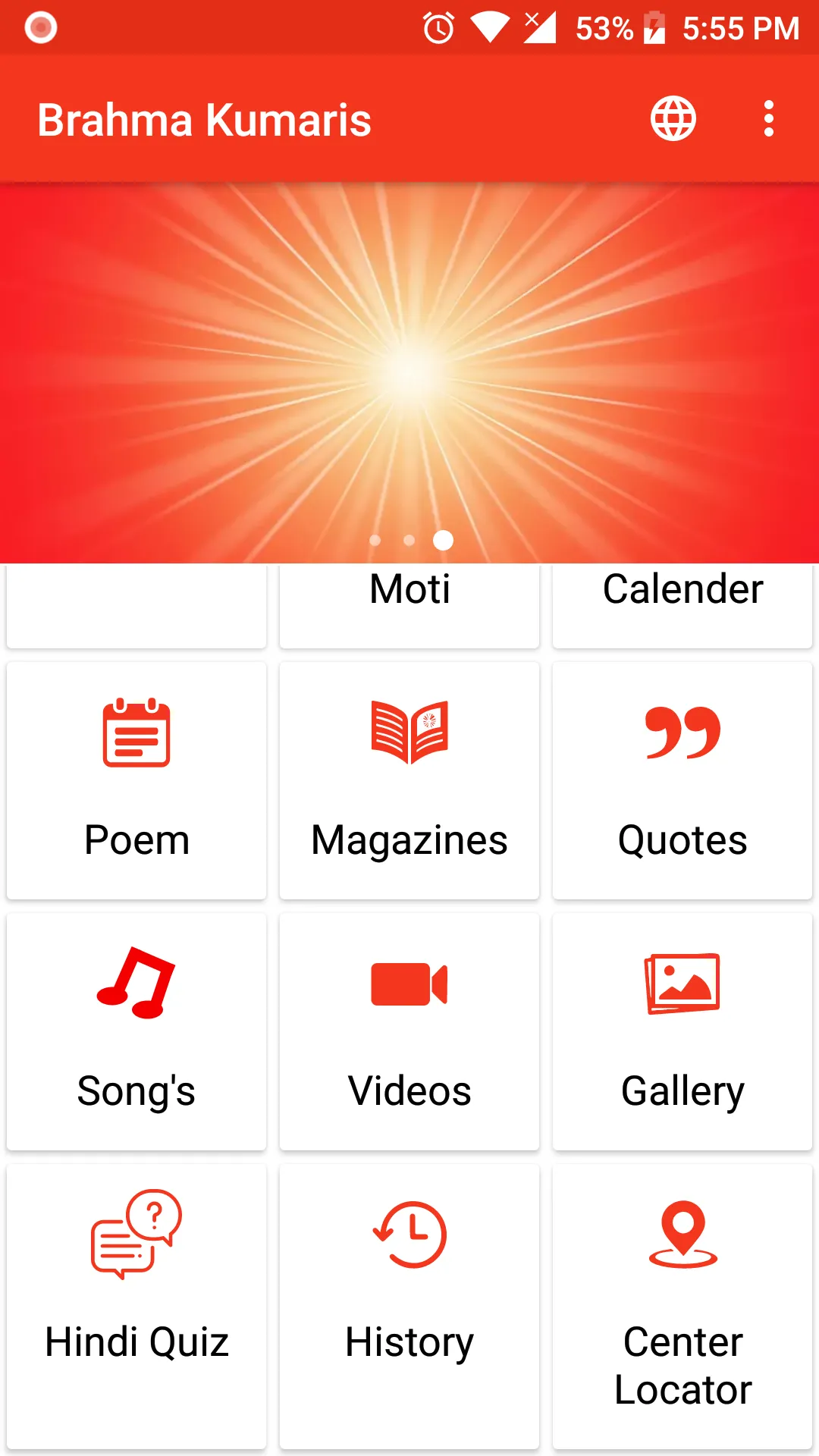Select the Poem tile label
Viewport: 819px width, 1456px height.
[x=136, y=838]
